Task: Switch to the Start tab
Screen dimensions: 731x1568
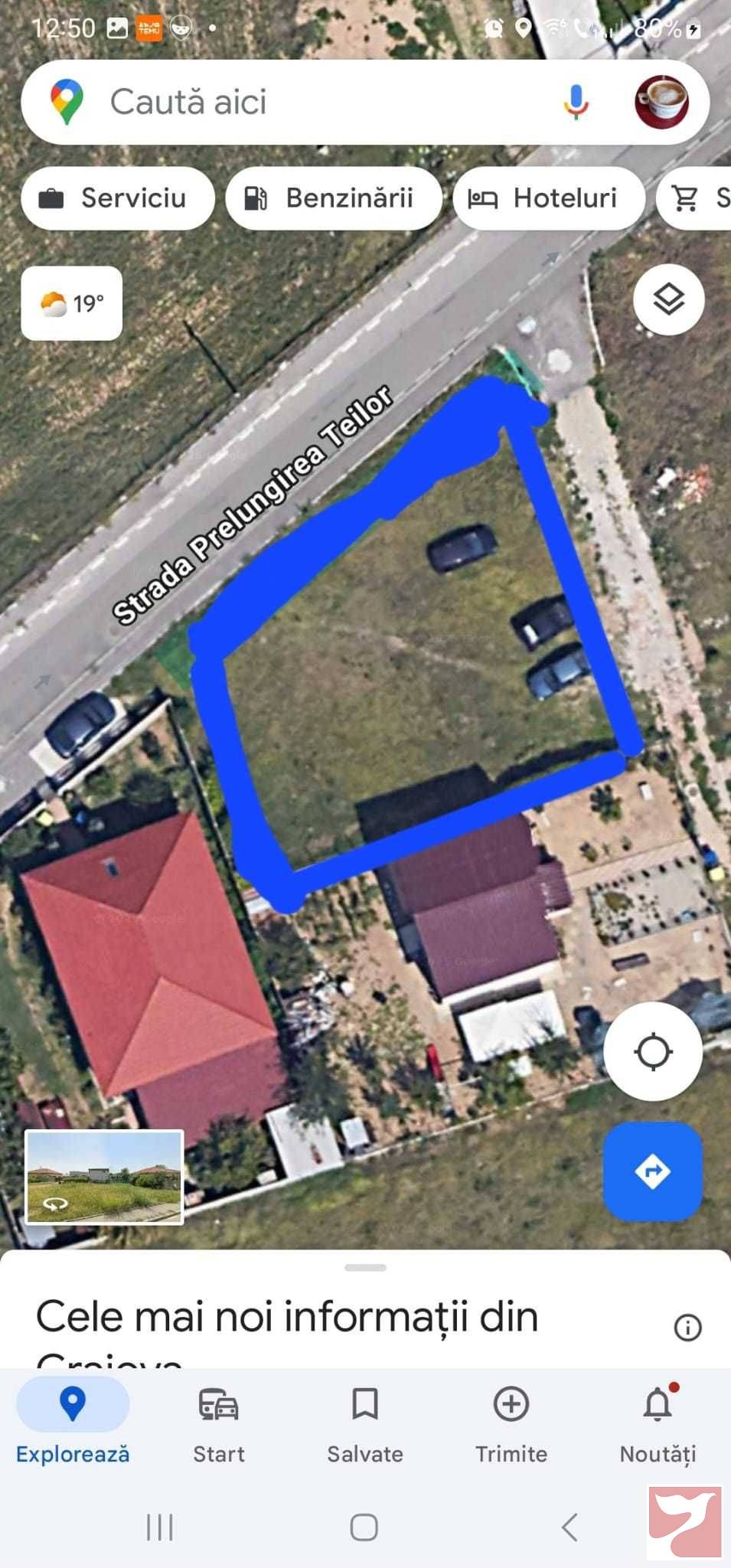Action: [x=219, y=1423]
